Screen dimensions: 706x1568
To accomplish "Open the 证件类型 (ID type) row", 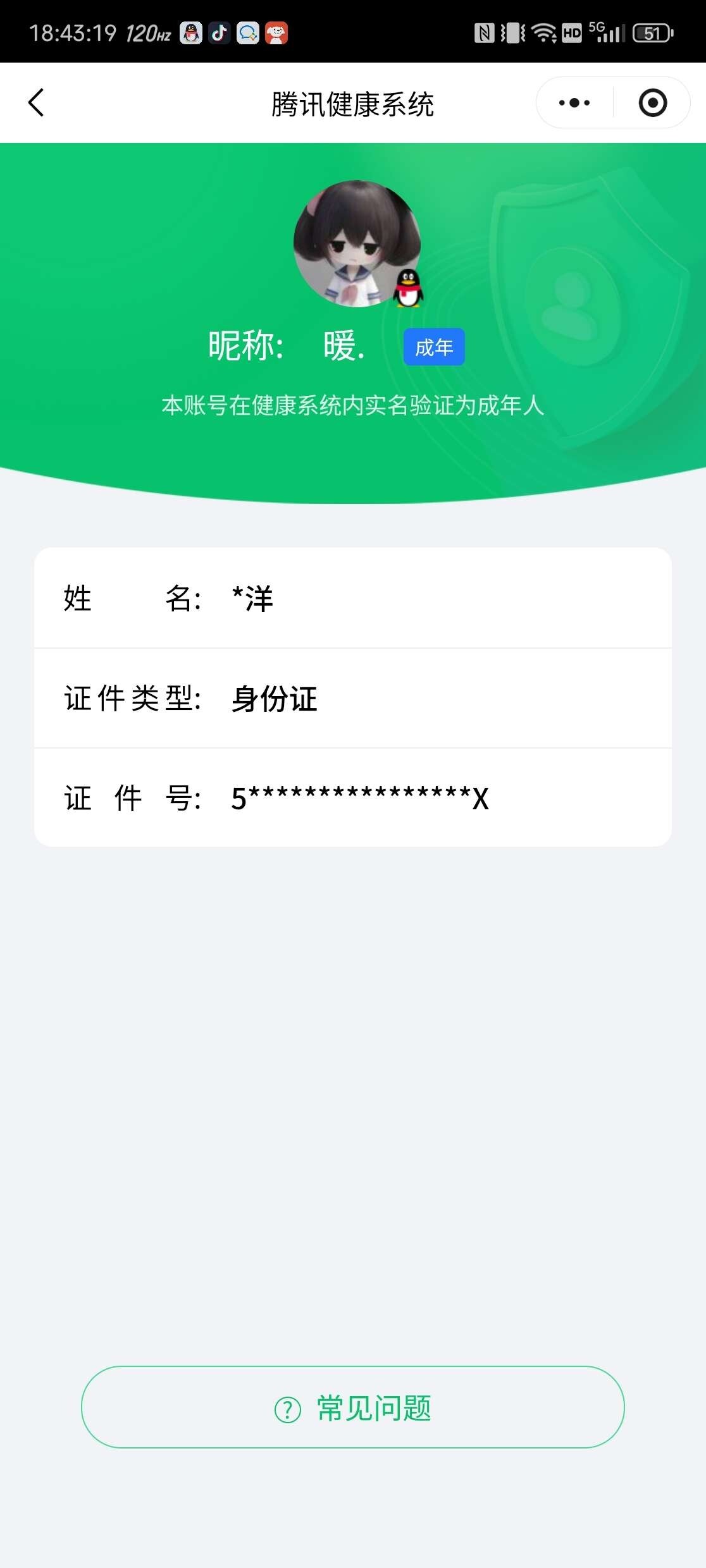I will (353, 699).
